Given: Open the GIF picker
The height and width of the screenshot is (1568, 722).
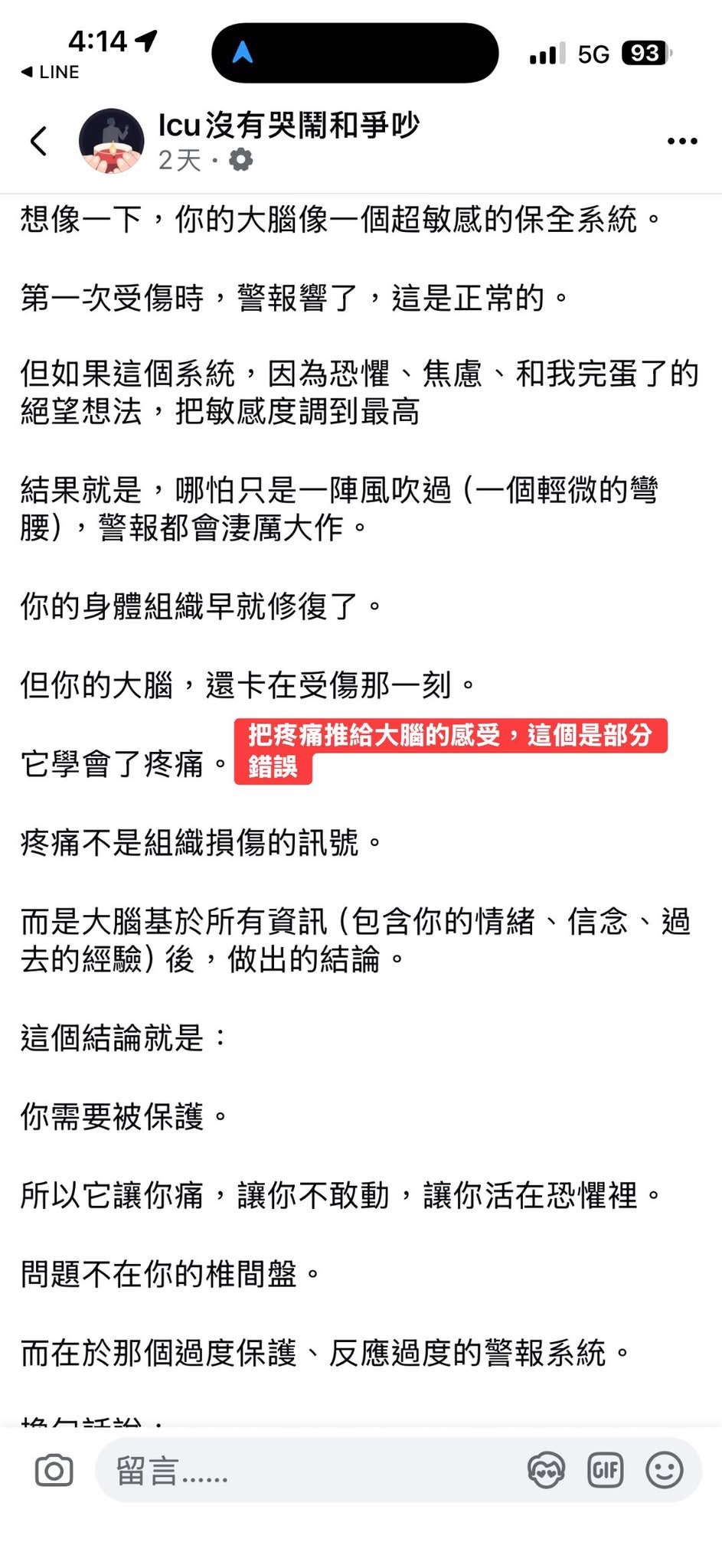Looking at the screenshot, I should pyautogui.click(x=605, y=1470).
